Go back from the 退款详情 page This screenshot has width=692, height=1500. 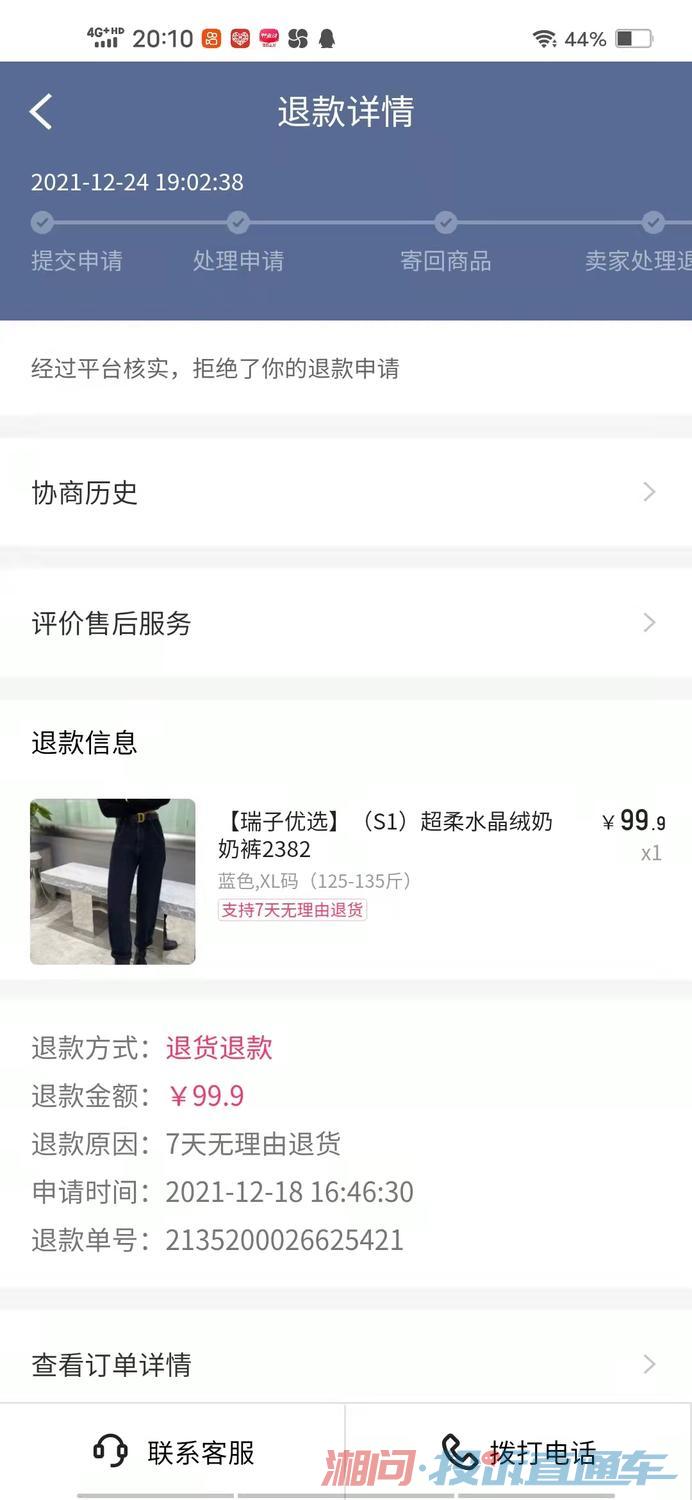(x=41, y=112)
